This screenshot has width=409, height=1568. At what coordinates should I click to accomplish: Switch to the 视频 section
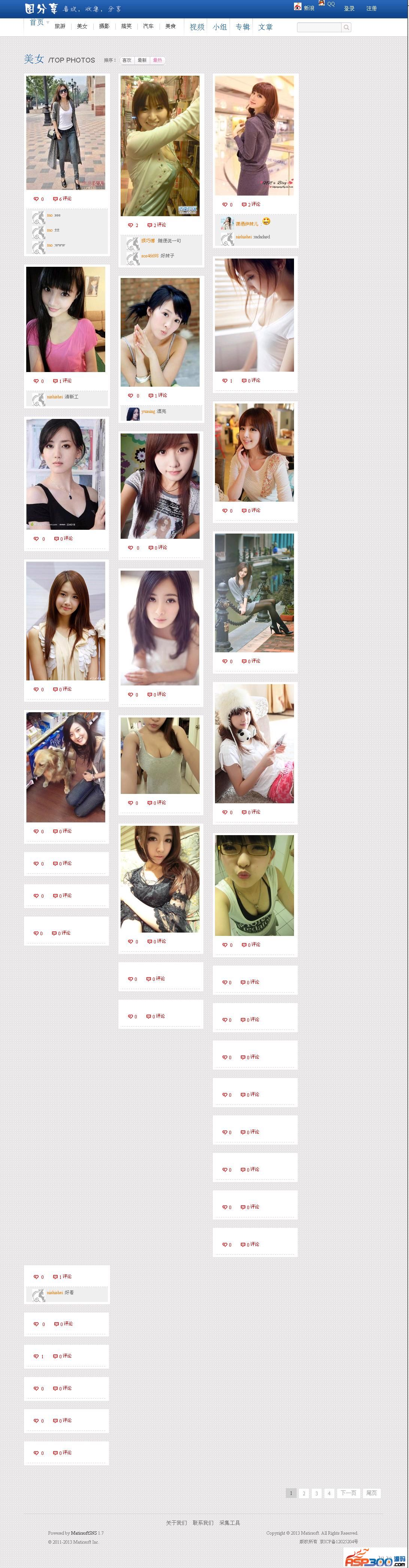(x=197, y=27)
